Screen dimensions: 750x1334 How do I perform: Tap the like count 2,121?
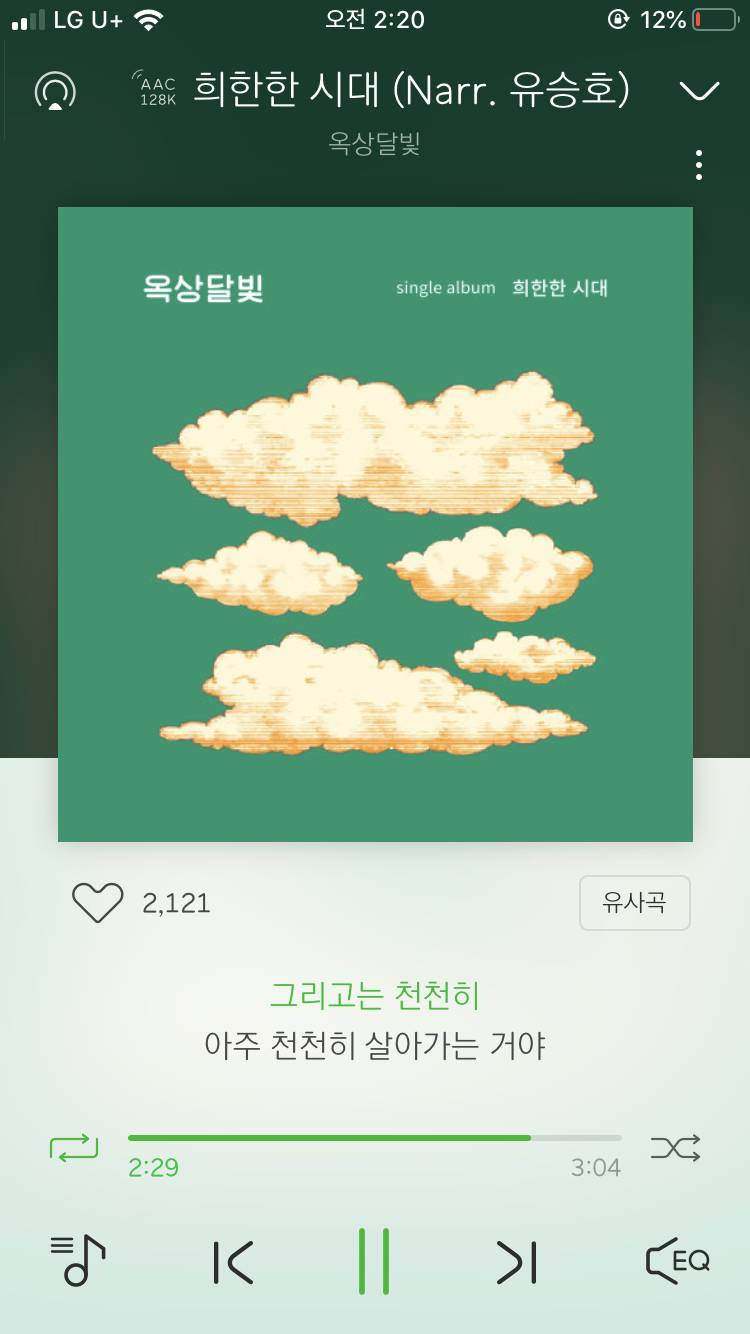175,902
